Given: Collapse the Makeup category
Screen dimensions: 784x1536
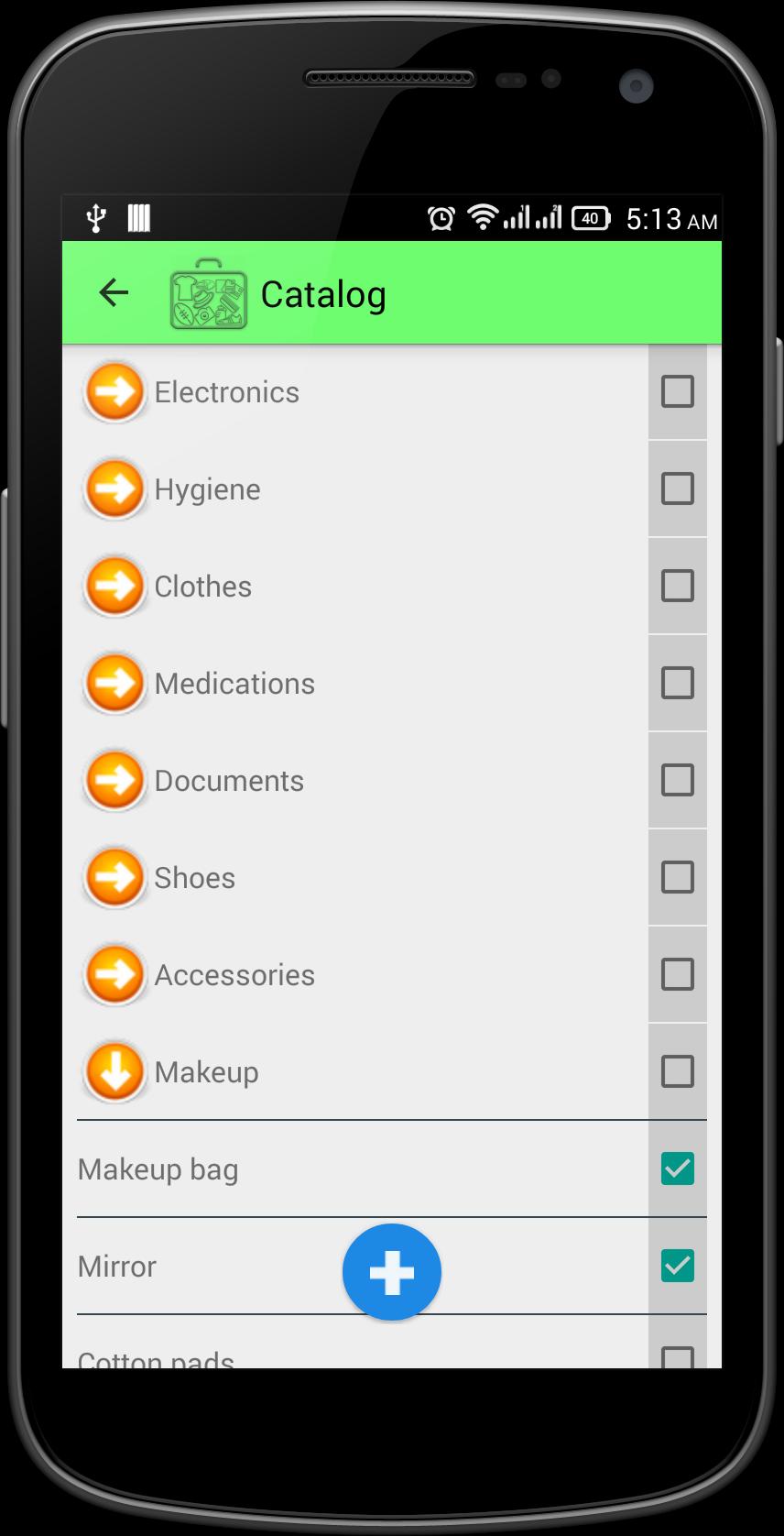Looking at the screenshot, I should point(114,1072).
